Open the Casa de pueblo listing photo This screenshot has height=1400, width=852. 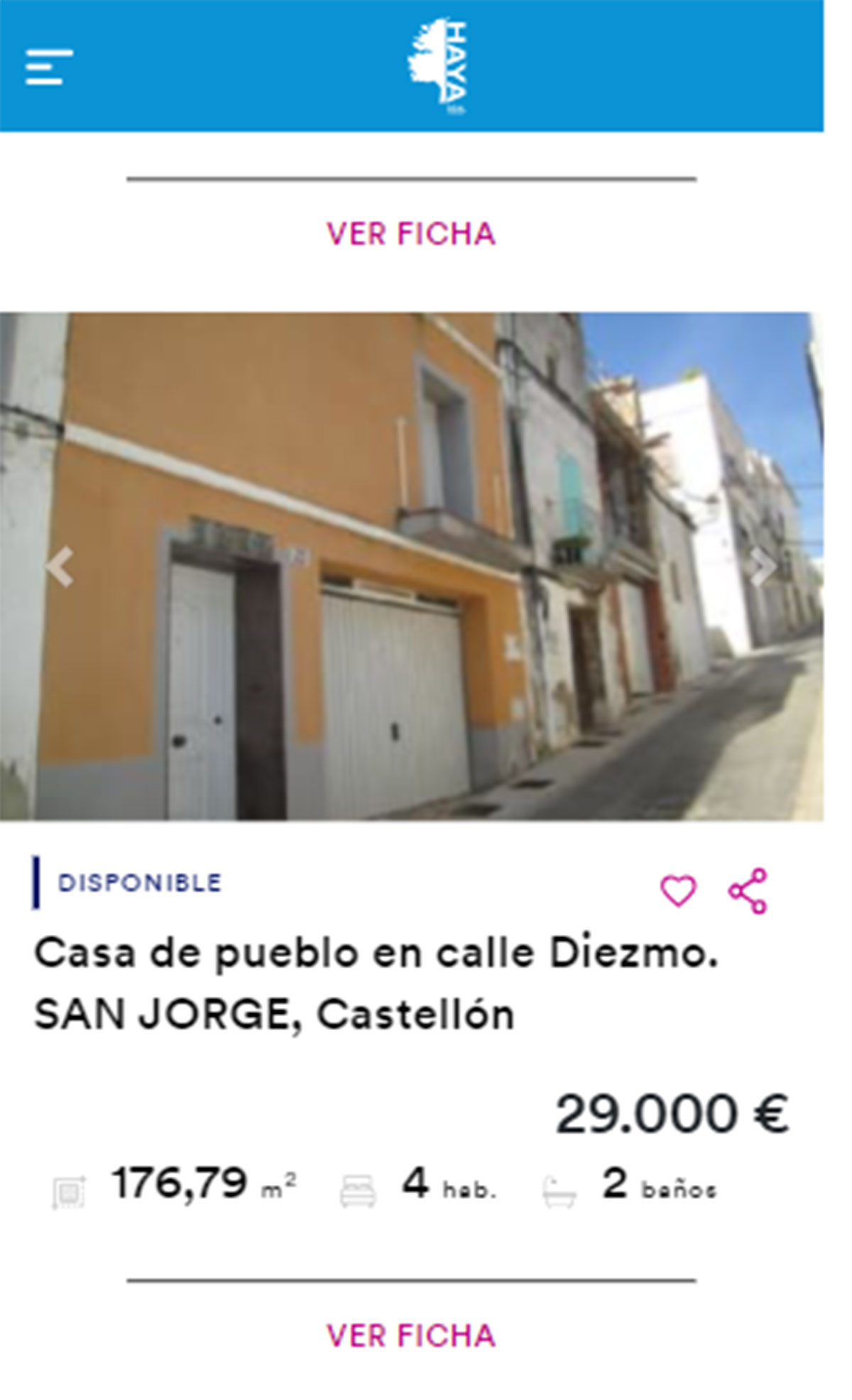coord(412,566)
